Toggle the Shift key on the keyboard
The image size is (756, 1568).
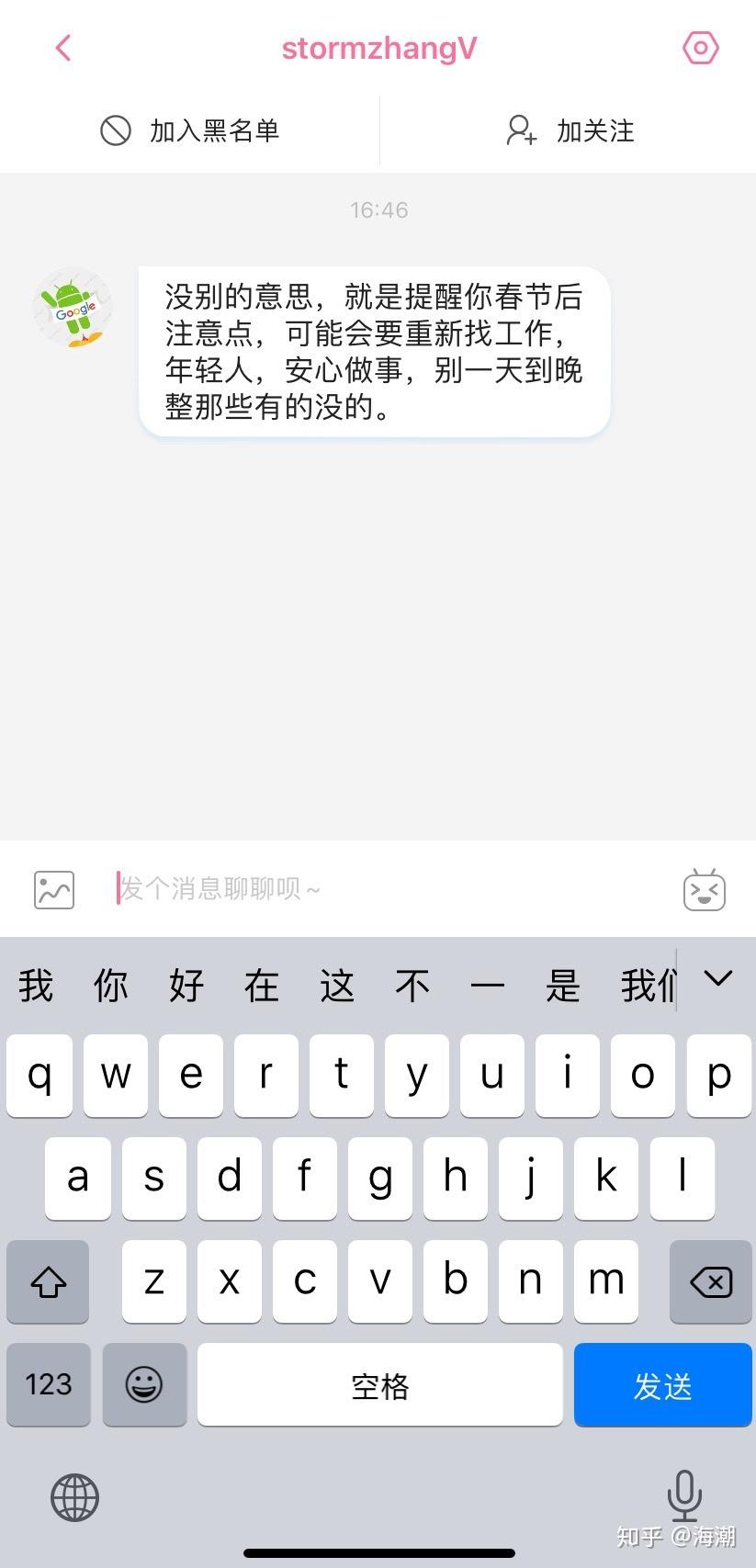click(47, 1281)
